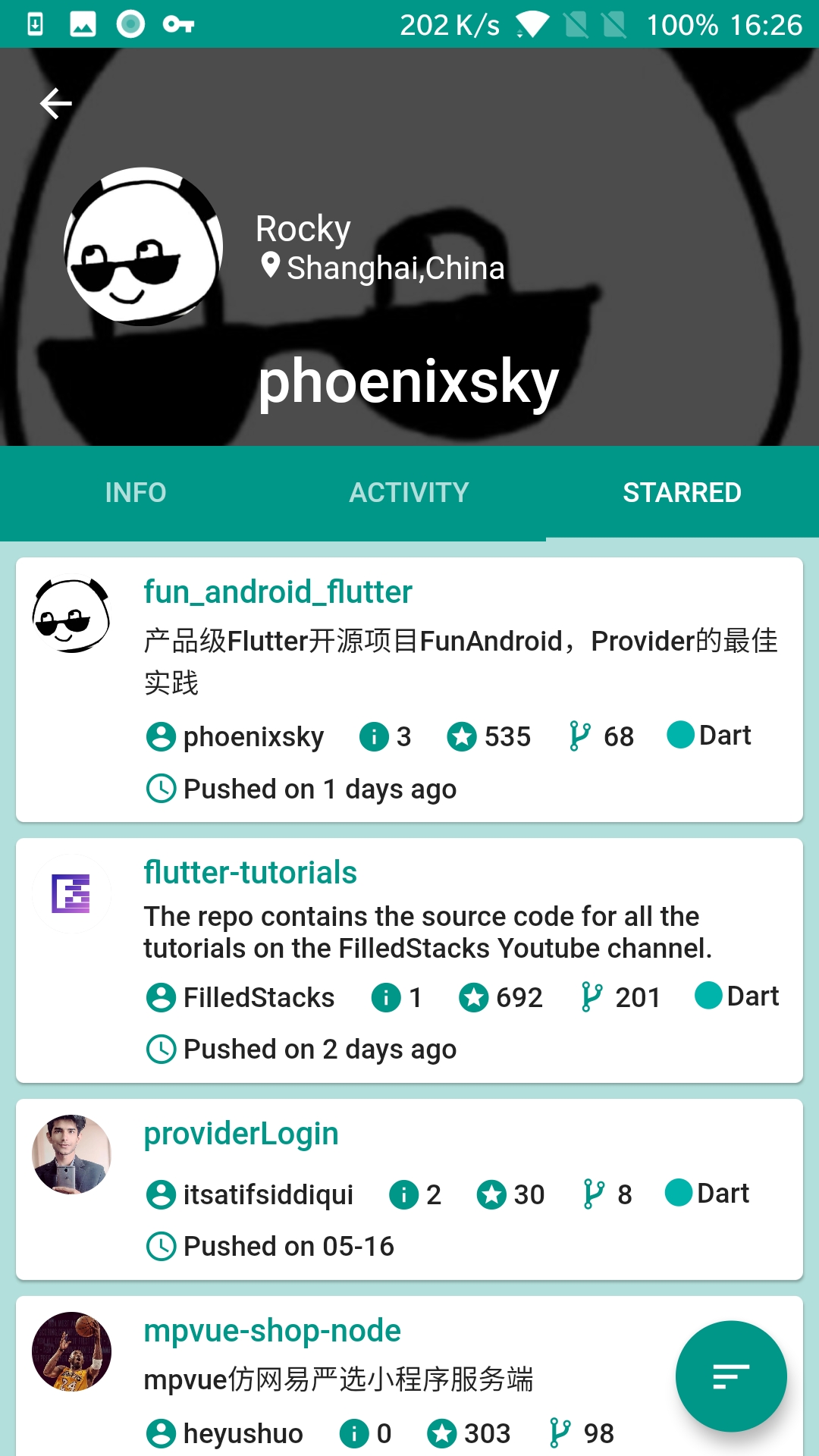Viewport: 819px width, 1456px height.
Task: Open the panda avatar on fun_android_flutter
Action: (x=71, y=616)
